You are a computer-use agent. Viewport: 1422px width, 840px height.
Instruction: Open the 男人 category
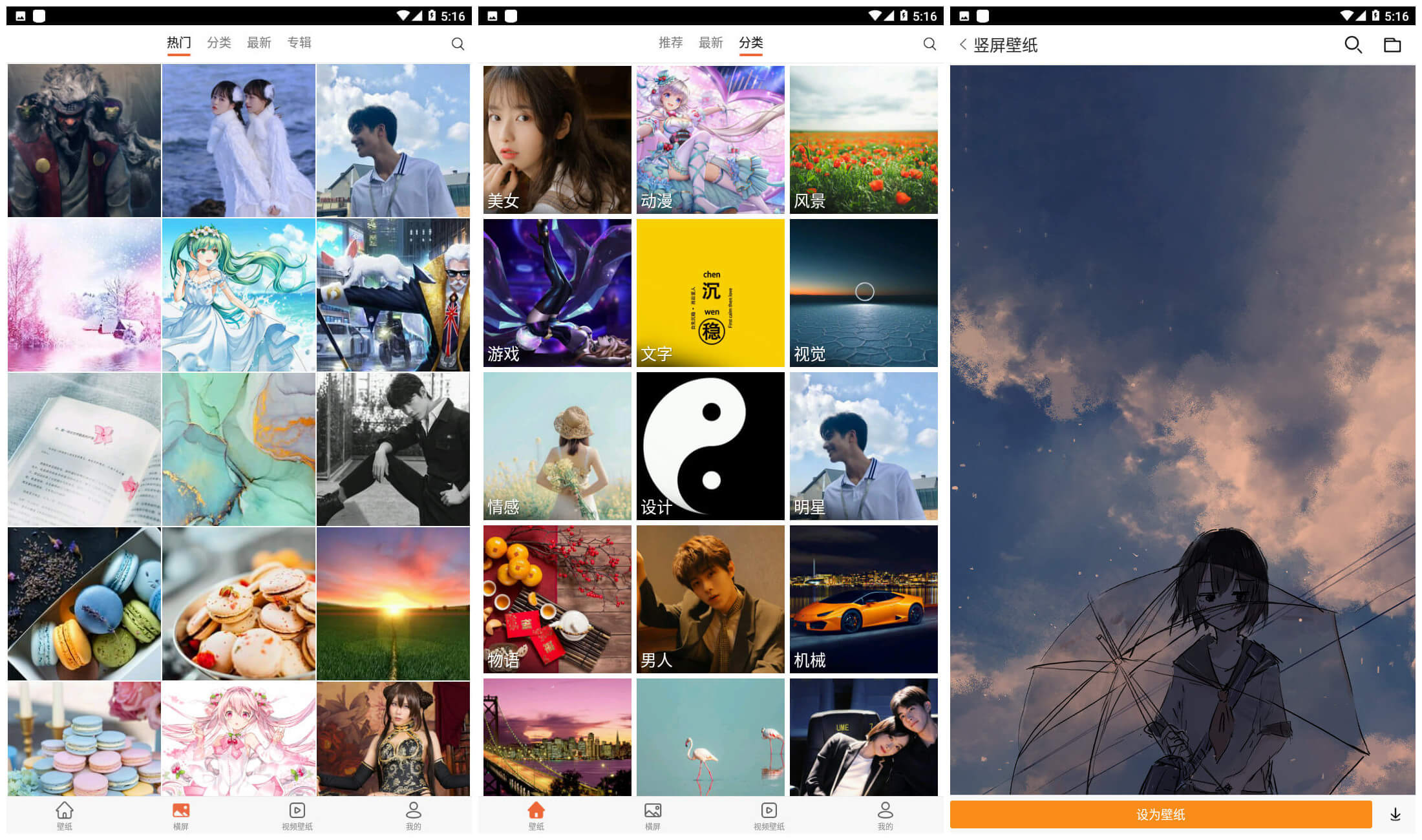coord(710,599)
